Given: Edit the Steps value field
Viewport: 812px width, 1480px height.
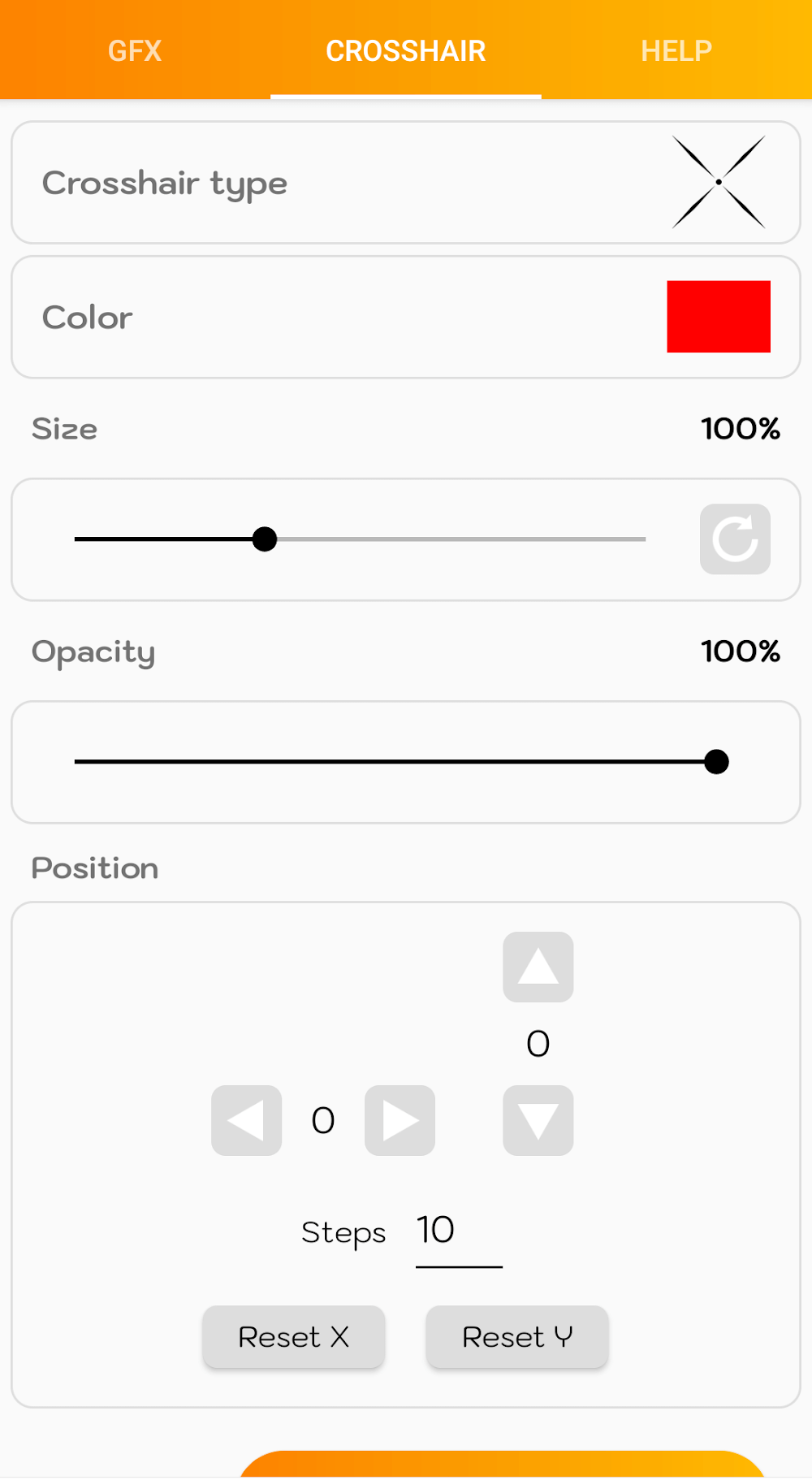Looking at the screenshot, I should point(458,1232).
